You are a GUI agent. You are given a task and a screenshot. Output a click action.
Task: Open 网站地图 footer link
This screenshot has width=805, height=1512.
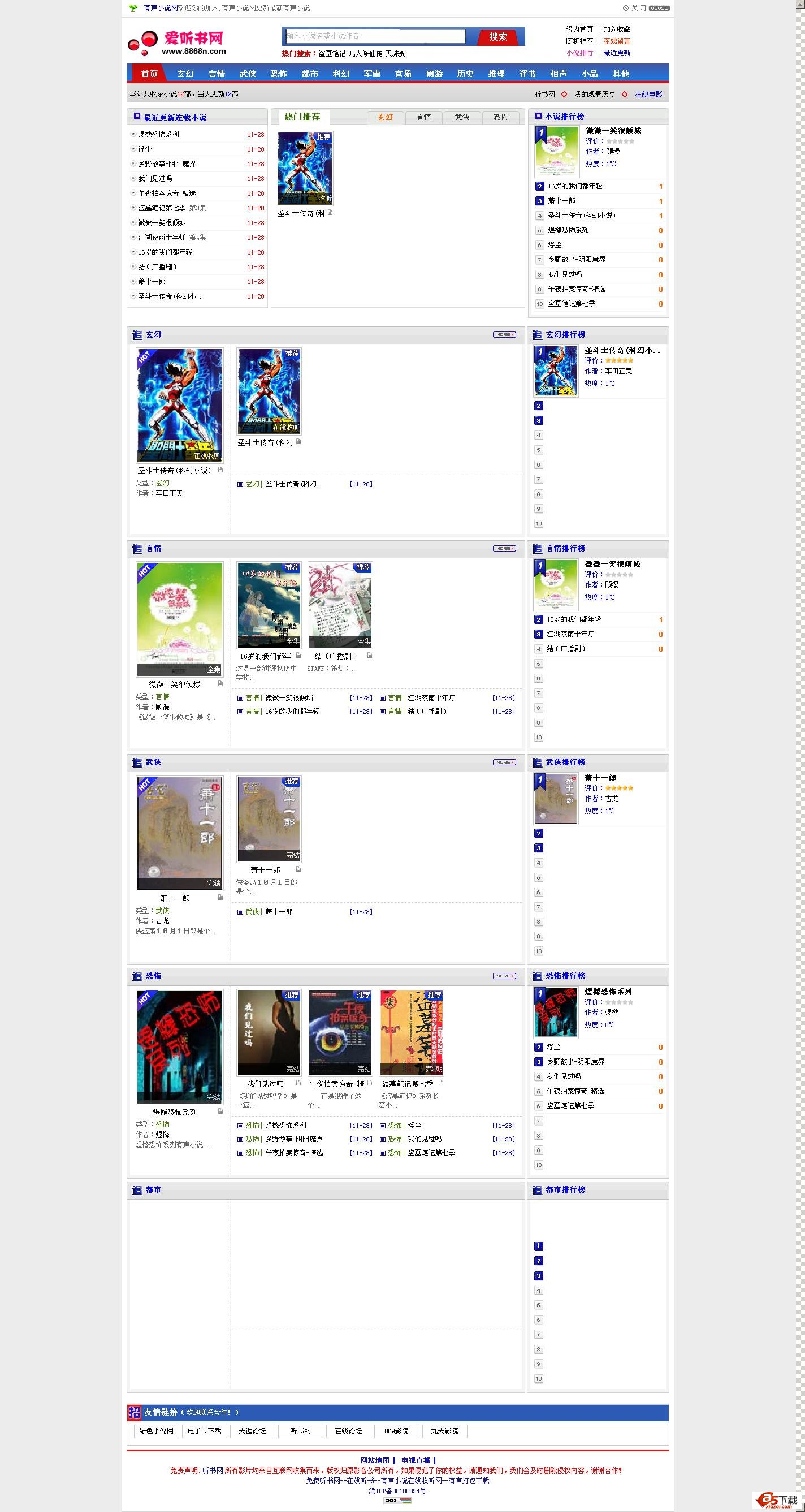375,1460
